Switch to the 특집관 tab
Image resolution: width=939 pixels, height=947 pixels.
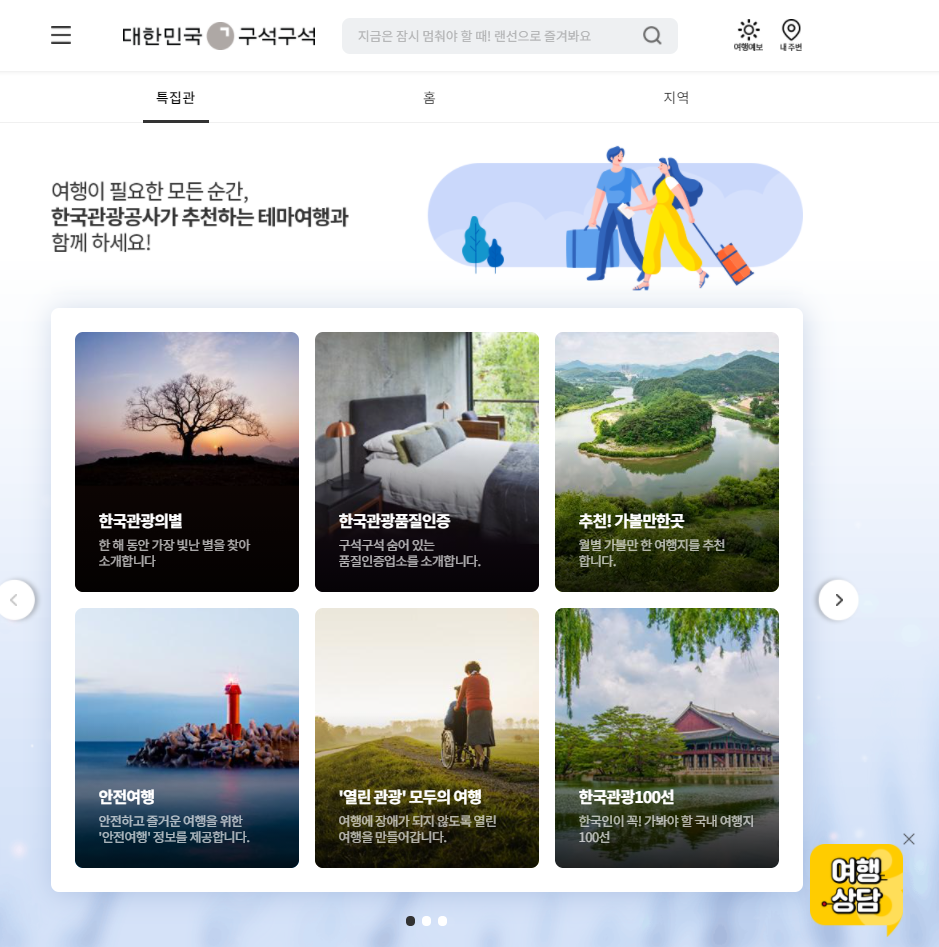click(175, 98)
